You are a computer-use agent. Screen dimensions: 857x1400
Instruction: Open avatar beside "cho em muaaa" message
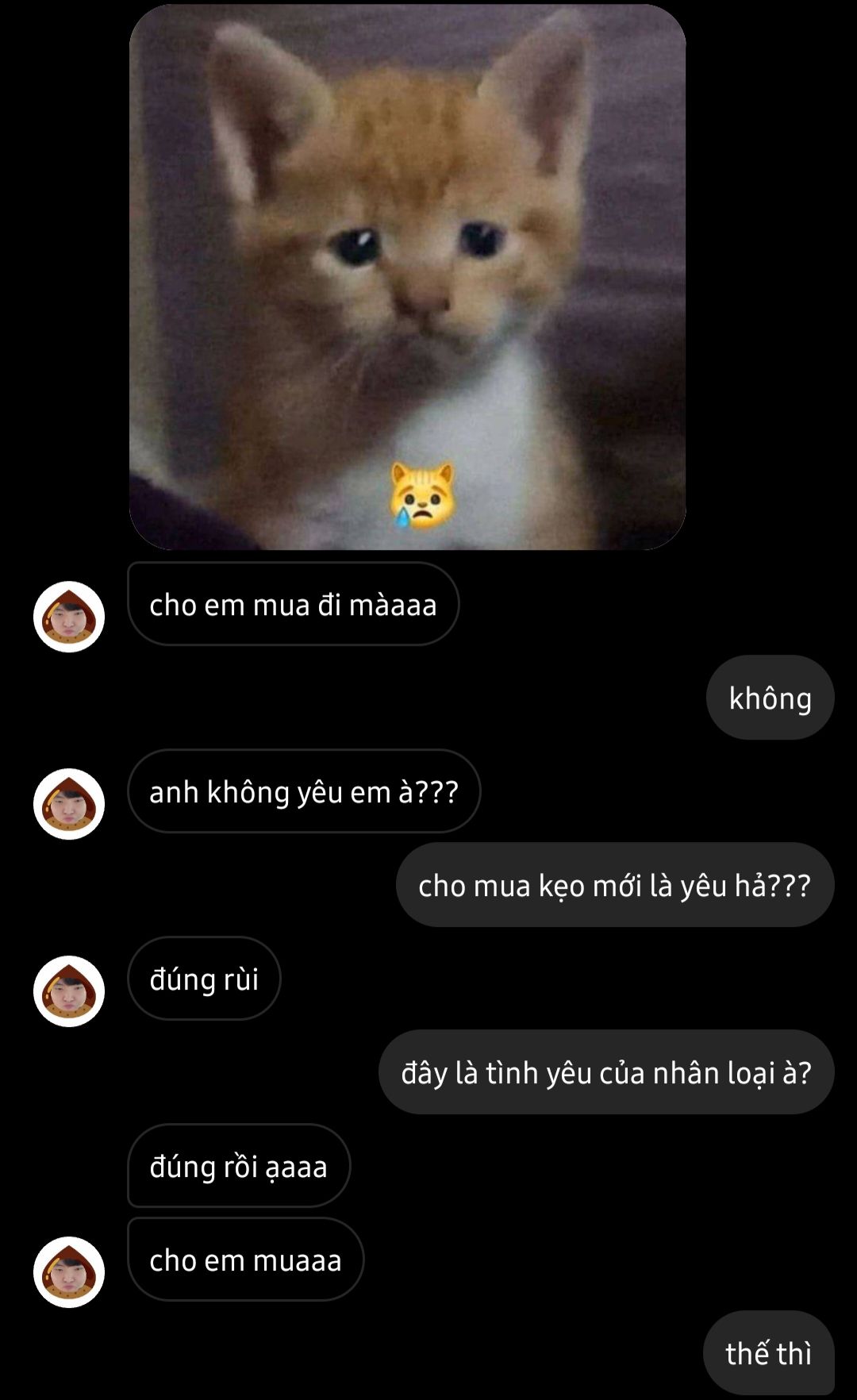(x=69, y=1272)
